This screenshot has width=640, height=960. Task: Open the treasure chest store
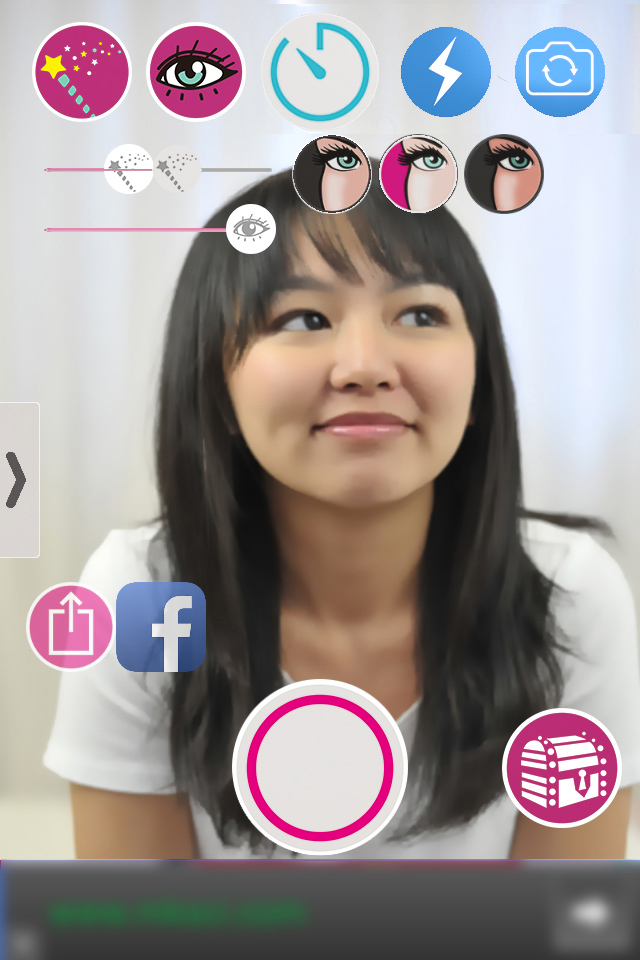pos(562,768)
